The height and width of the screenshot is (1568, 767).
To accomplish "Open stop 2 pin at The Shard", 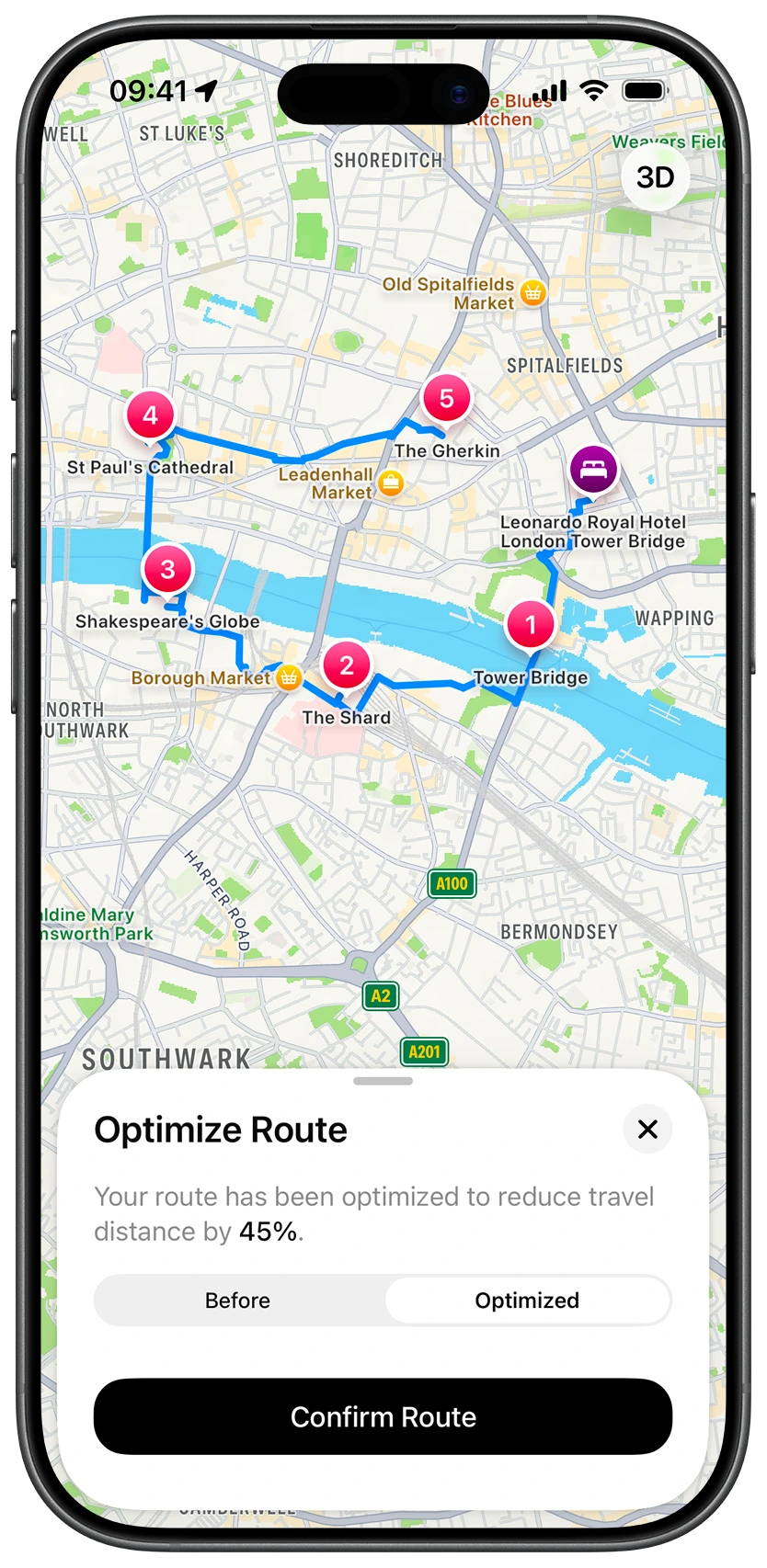I will [x=347, y=665].
